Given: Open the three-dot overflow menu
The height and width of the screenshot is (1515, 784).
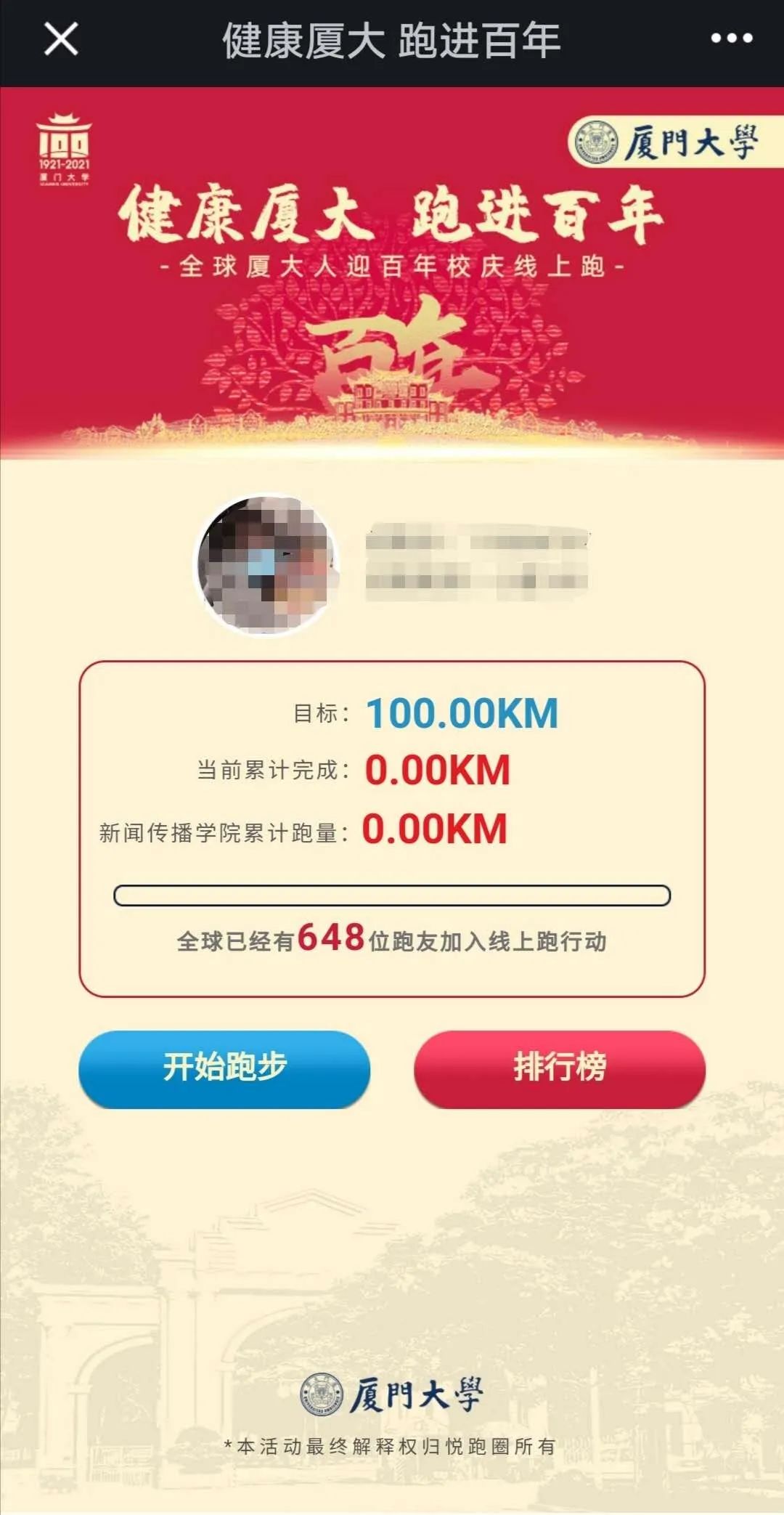Looking at the screenshot, I should tap(731, 38).
